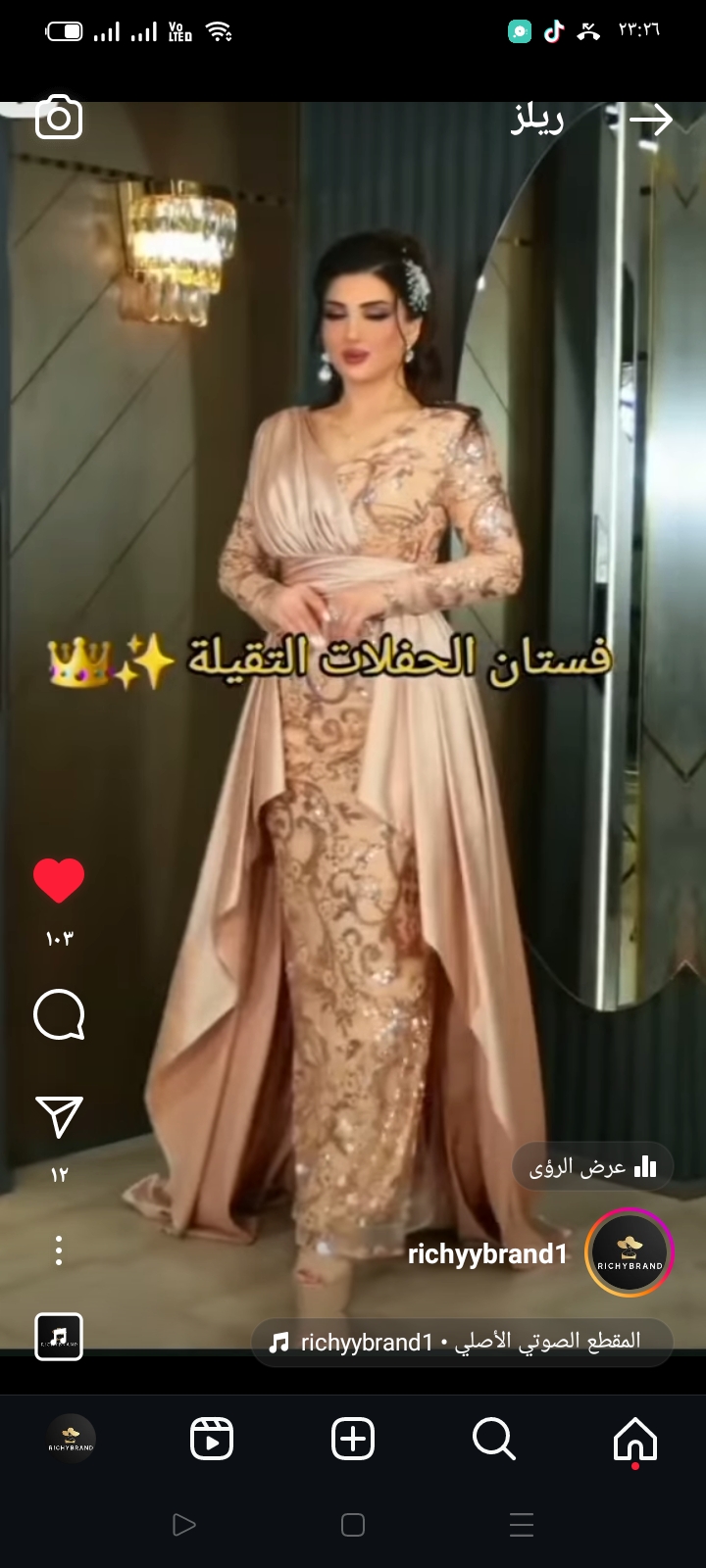Viewport: 706px width, 1568px height.
Task: Open the camera icon in the header
Action: [59, 118]
